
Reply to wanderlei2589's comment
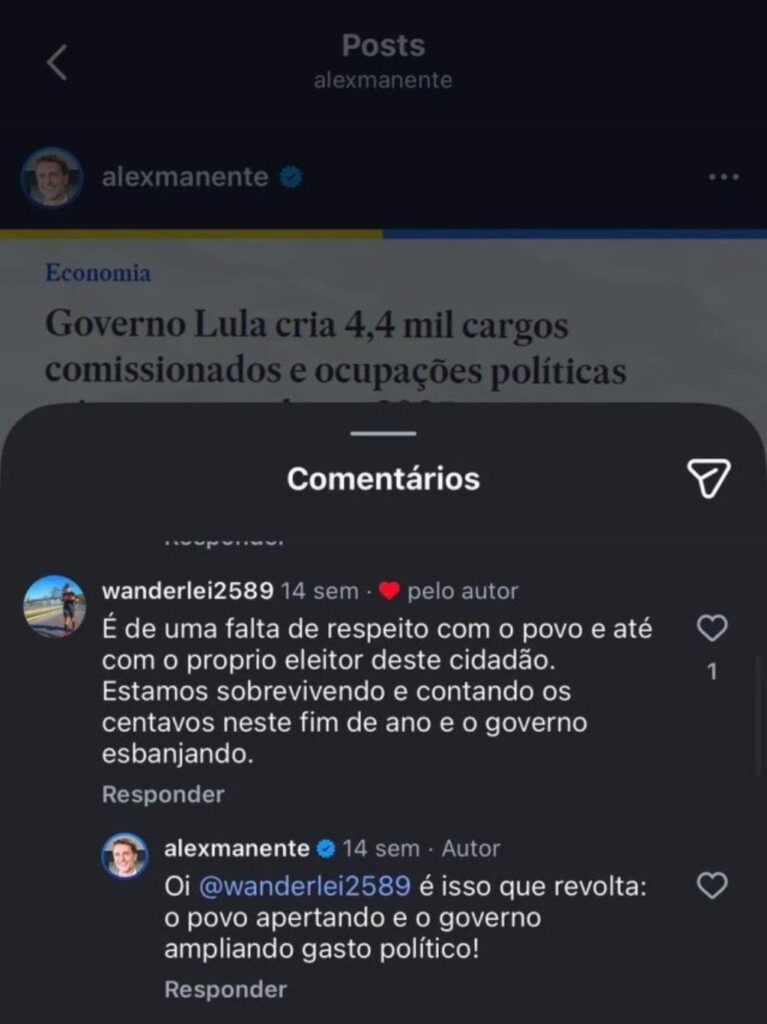(163, 795)
